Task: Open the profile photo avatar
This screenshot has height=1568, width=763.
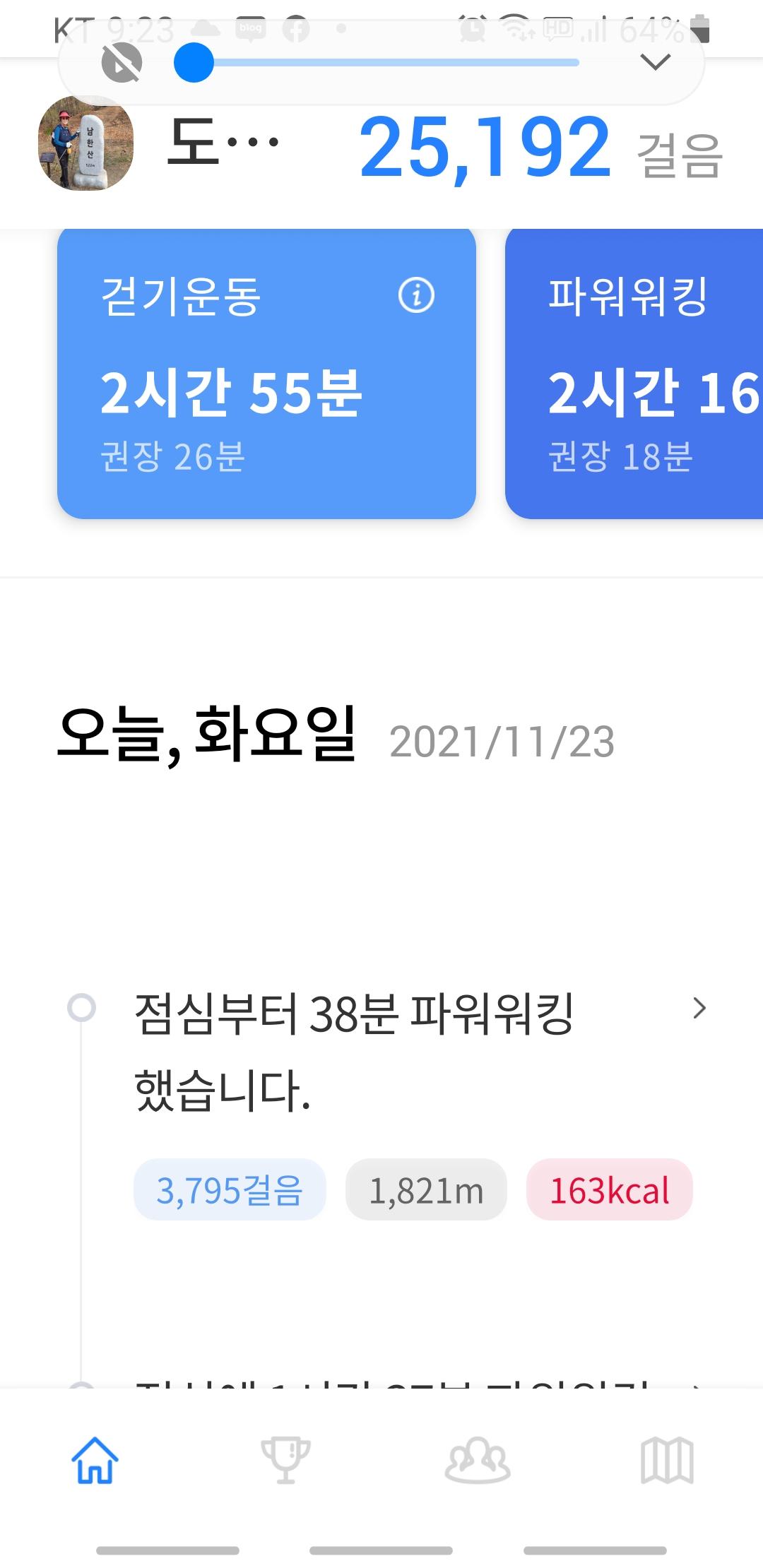Action: click(x=85, y=144)
